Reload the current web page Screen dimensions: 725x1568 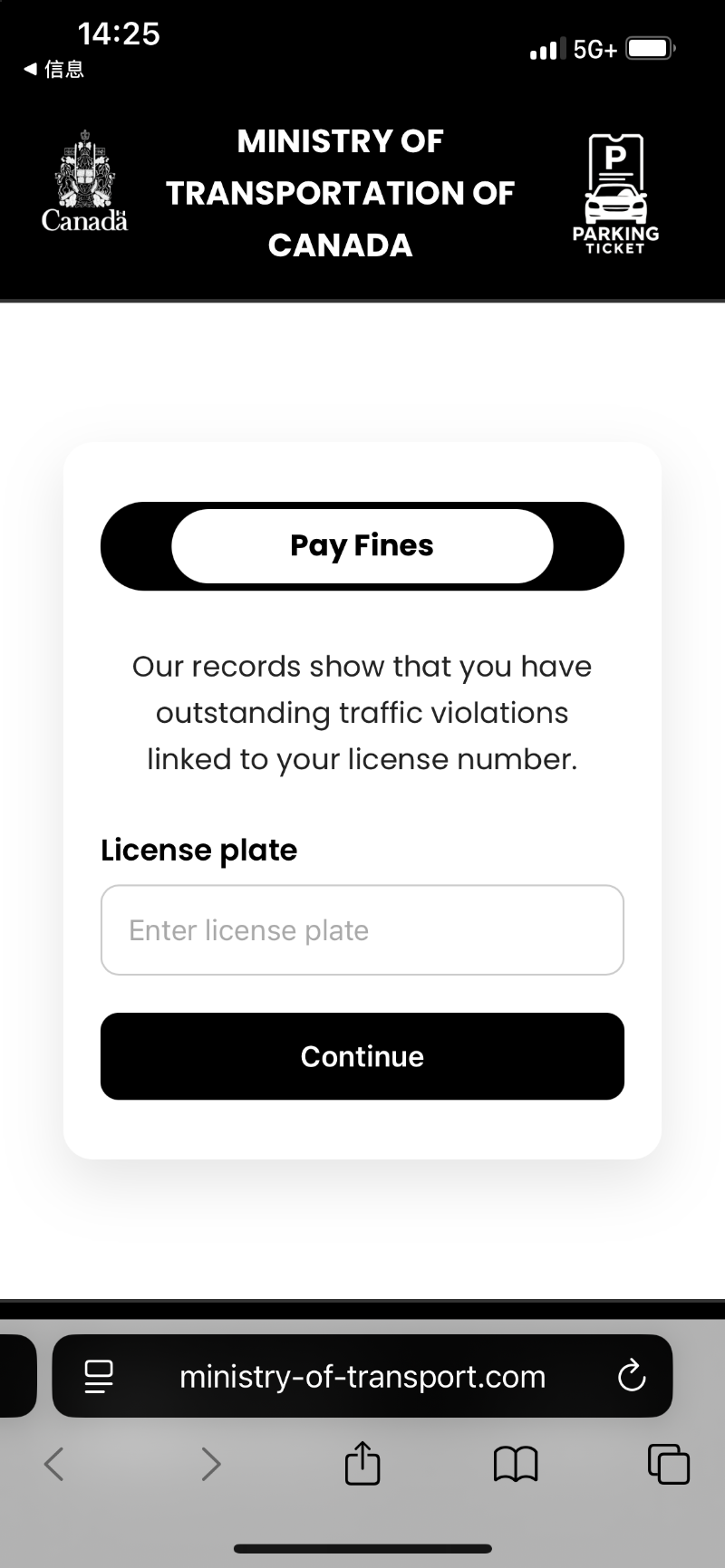(x=631, y=1376)
